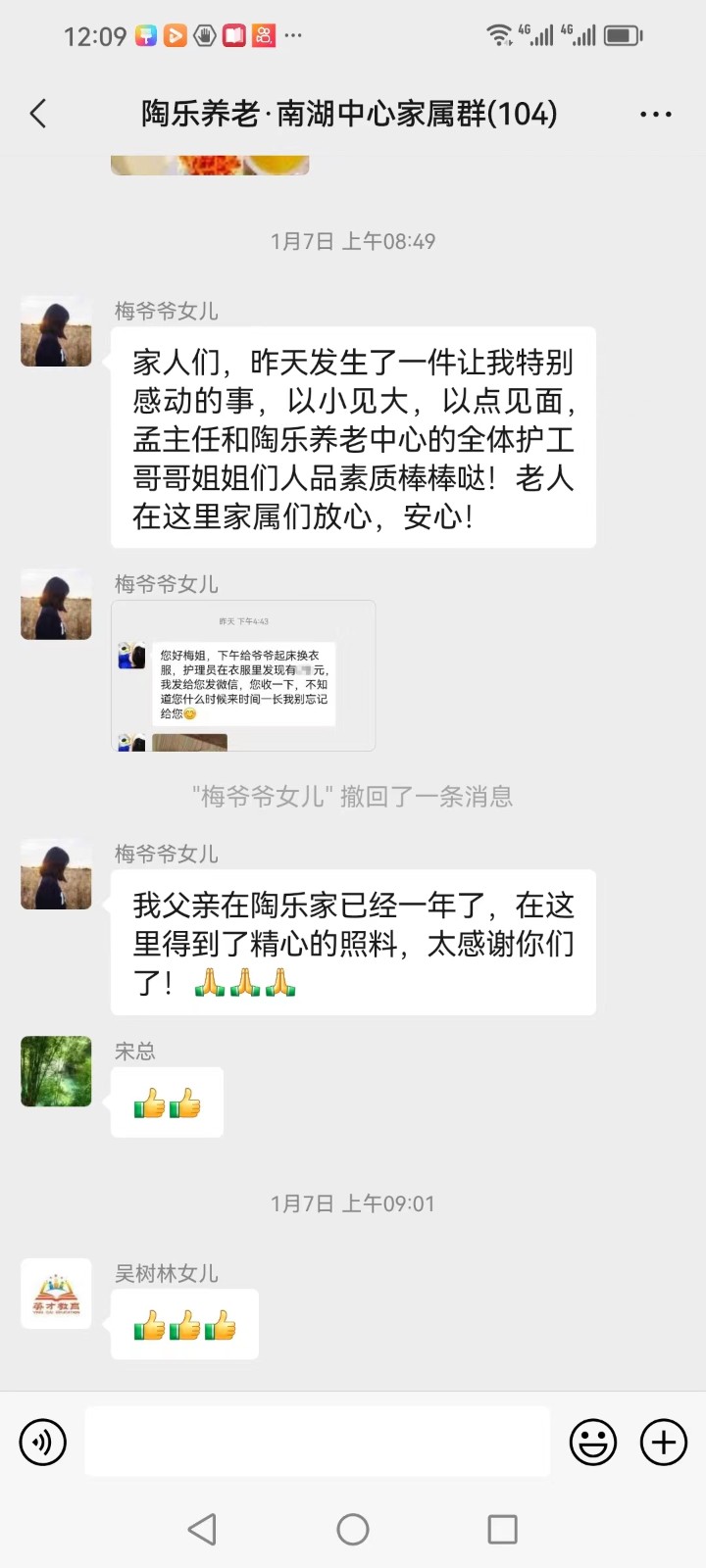Tap the Wi-Fi icon in the status bar
The width and height of the screenshot is (706, 1568).
pyautogui.click(x=501, y=33)
